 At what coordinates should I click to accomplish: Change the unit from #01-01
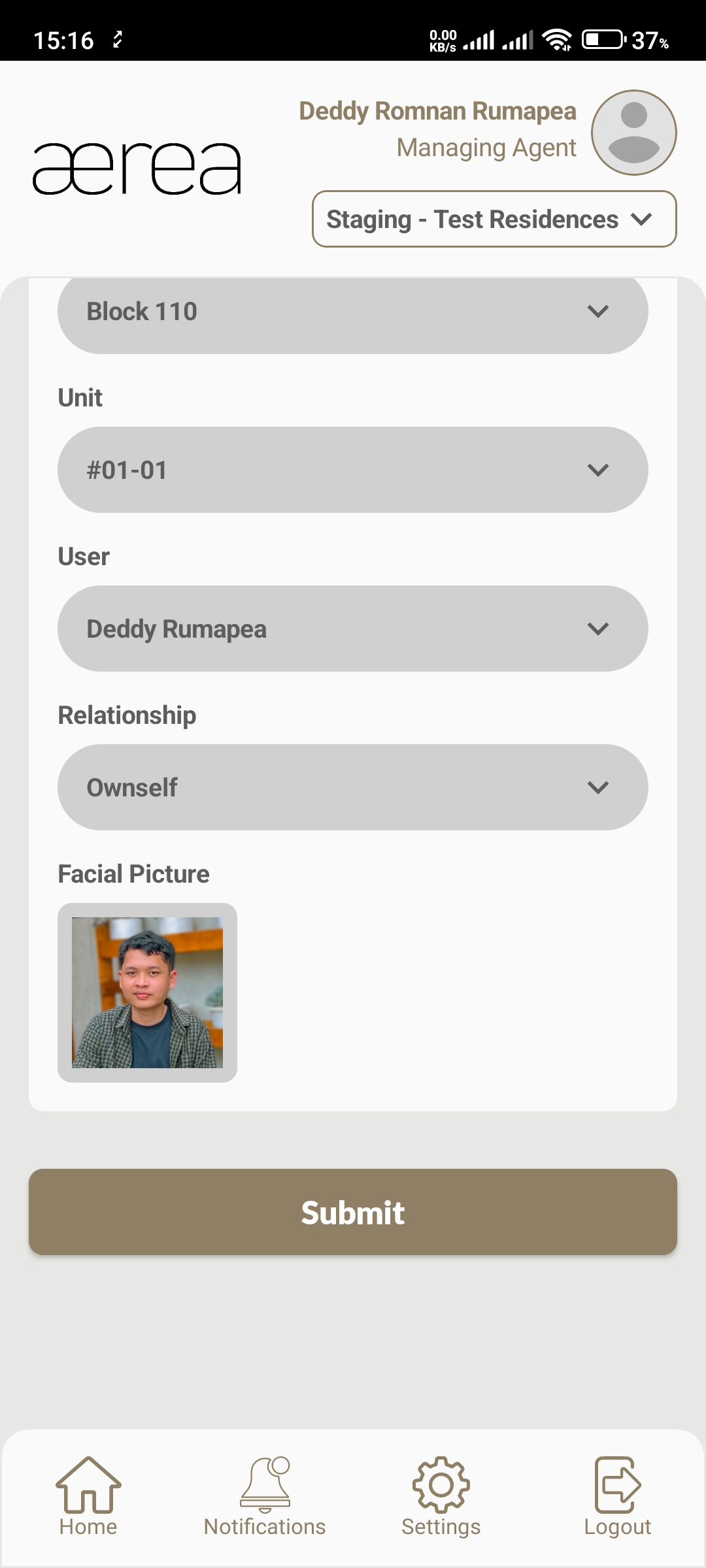[353, 470]
